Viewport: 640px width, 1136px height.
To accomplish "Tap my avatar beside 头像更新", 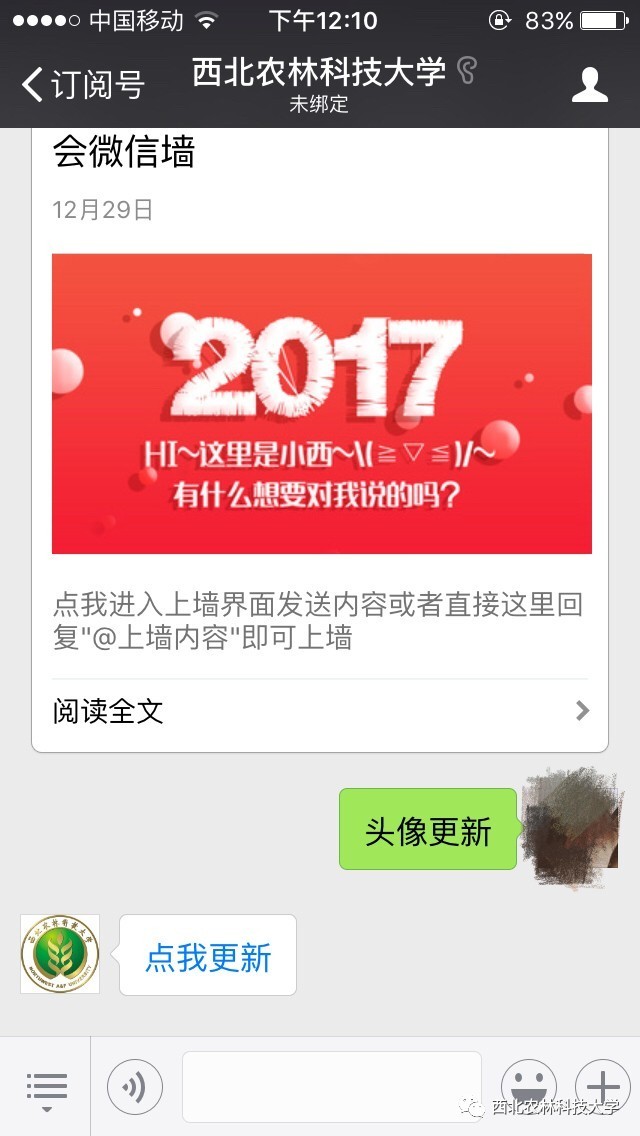I will 572,827.
